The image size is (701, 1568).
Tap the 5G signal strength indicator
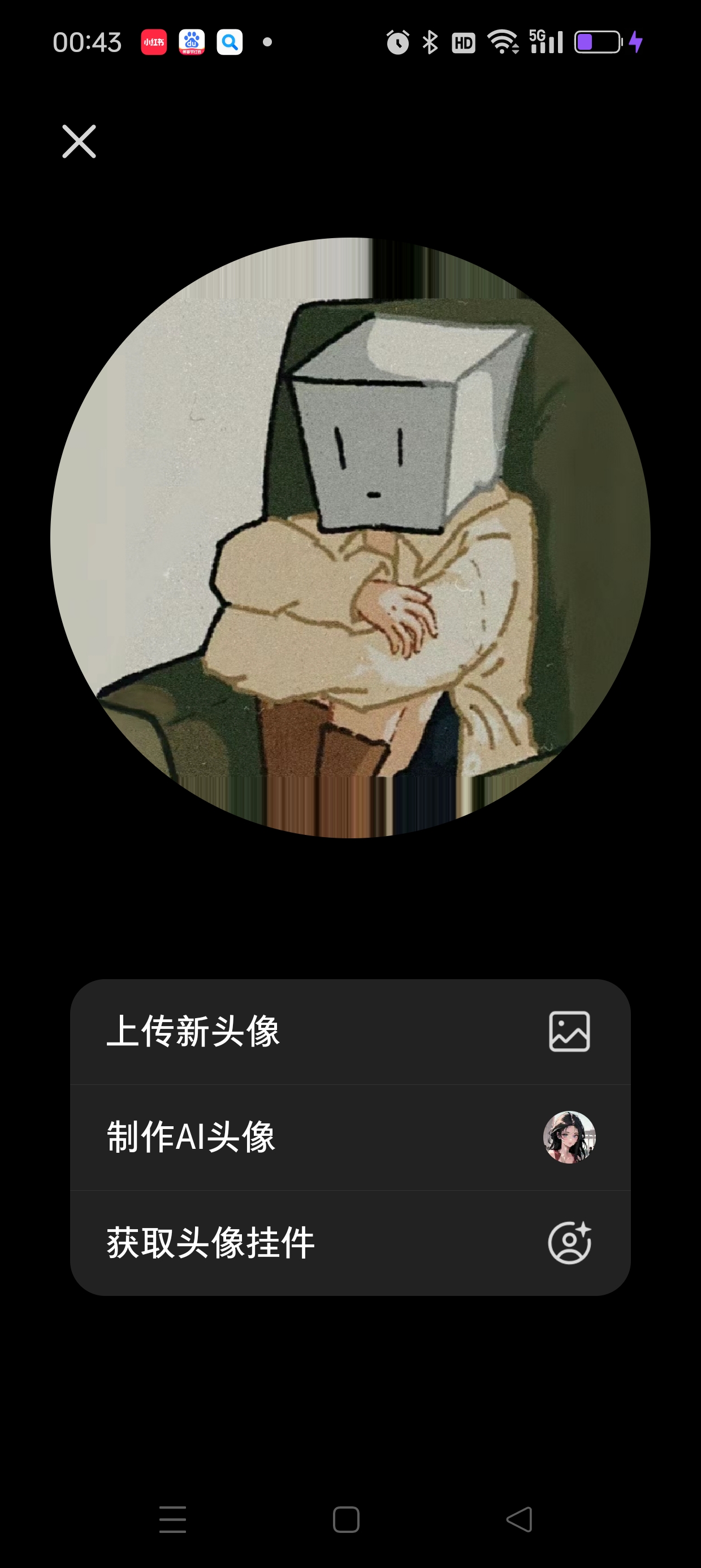point(545,42)
